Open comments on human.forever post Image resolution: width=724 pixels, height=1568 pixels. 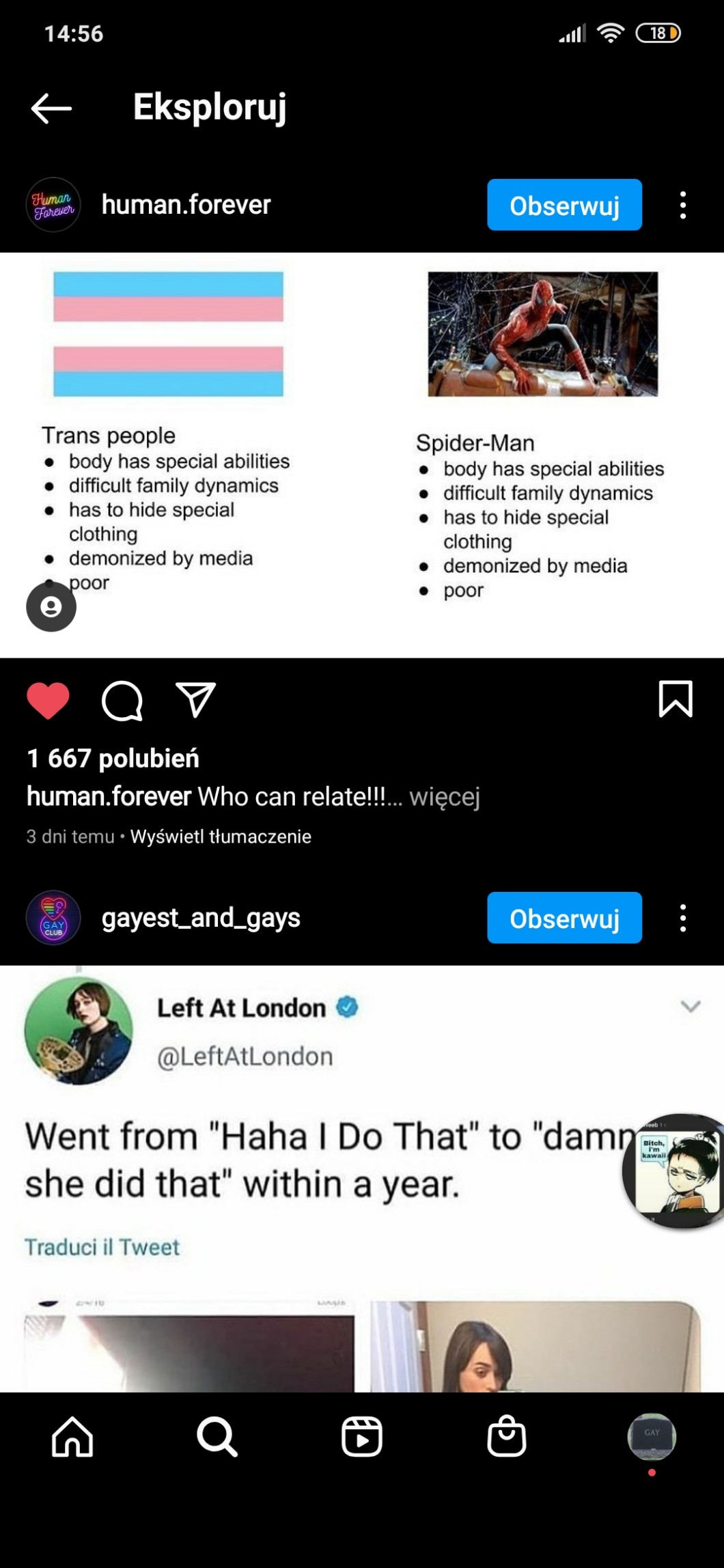122,700
